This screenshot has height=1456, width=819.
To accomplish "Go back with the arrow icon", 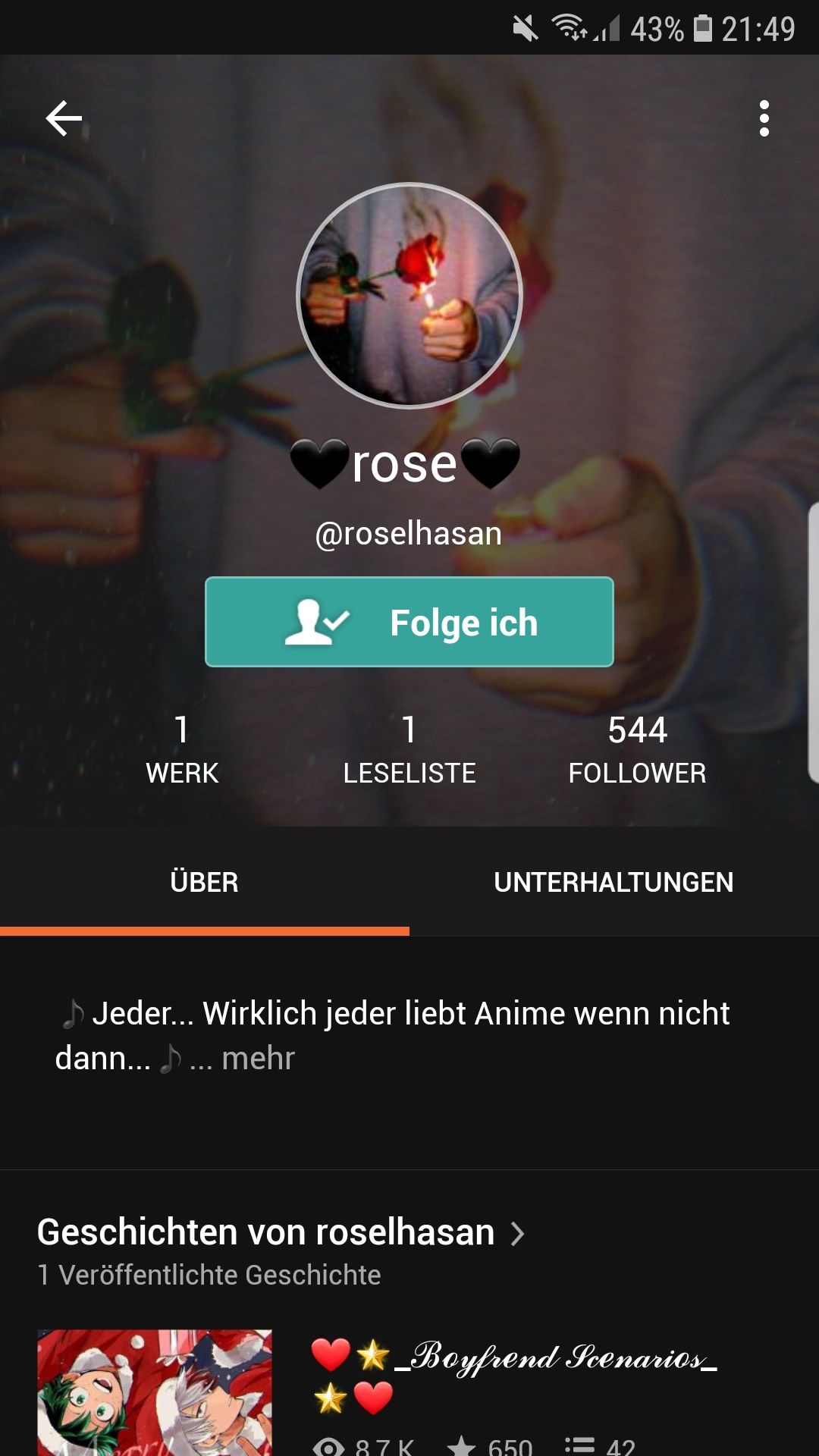I will [x=64, y=119].
